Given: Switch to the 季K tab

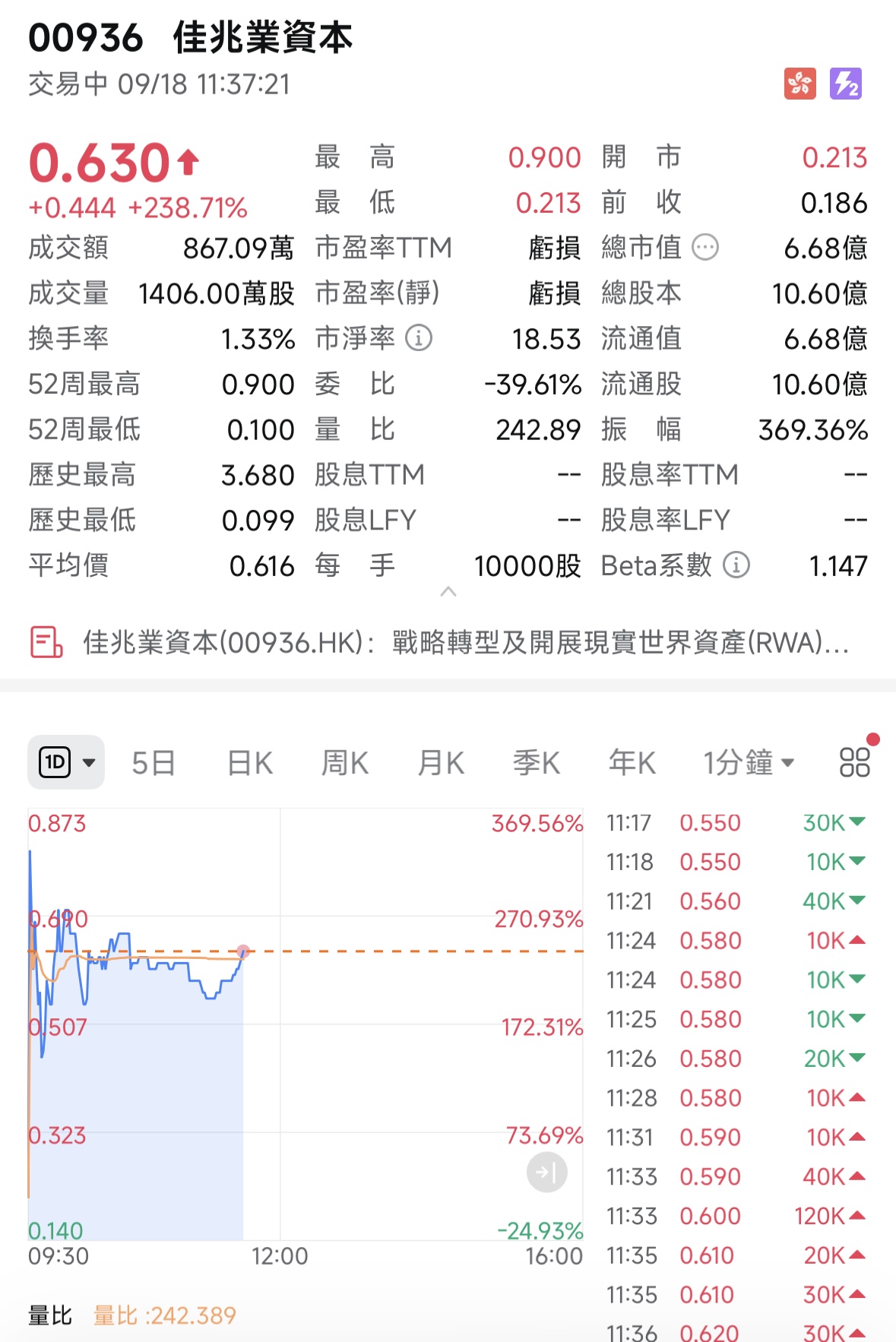Looking at the screenshot, I should (x=536, y=762).
